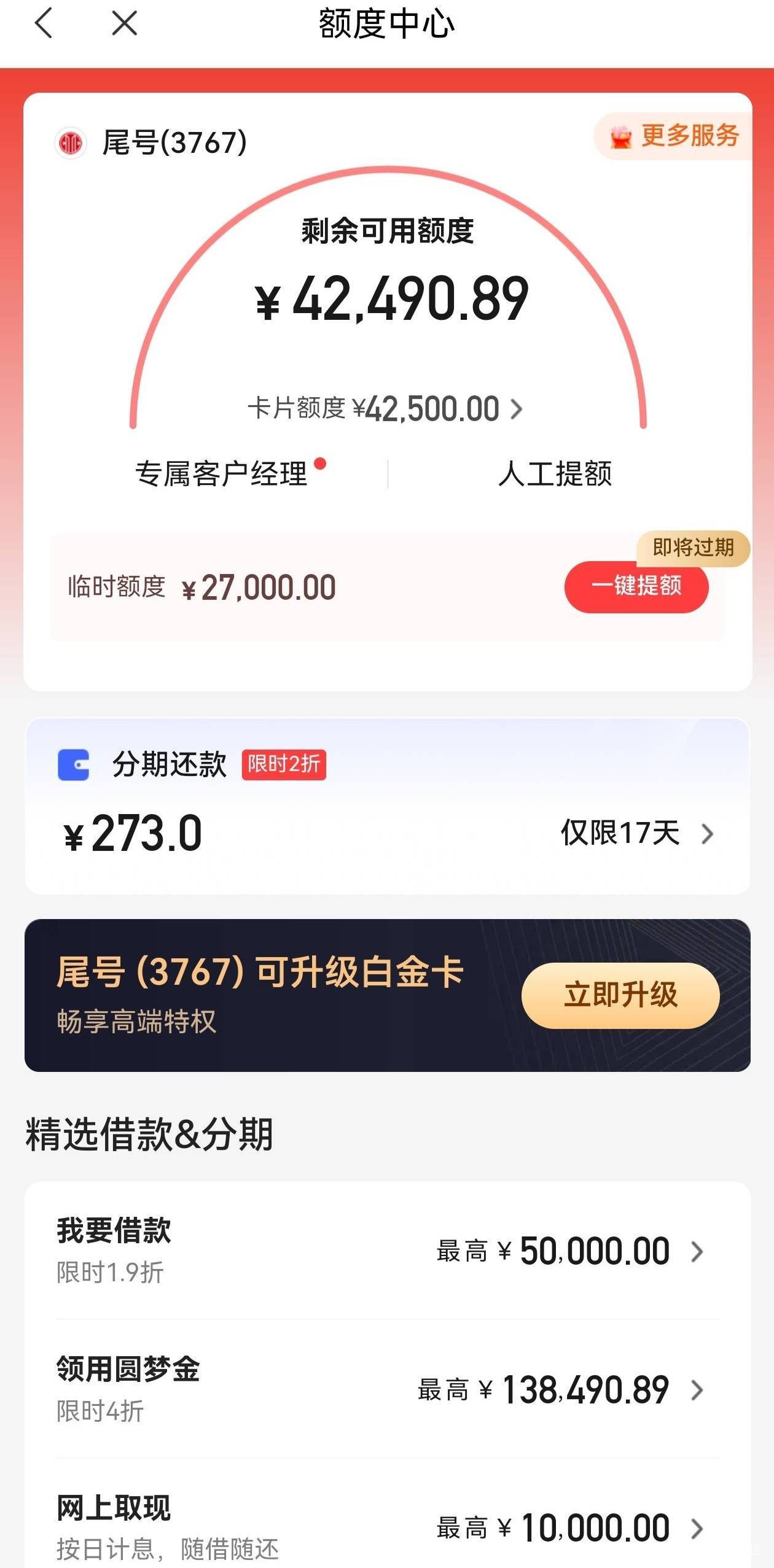Open 更多服务 for more services
This screenshot has height=1568, width=774.
pos(673,136)
